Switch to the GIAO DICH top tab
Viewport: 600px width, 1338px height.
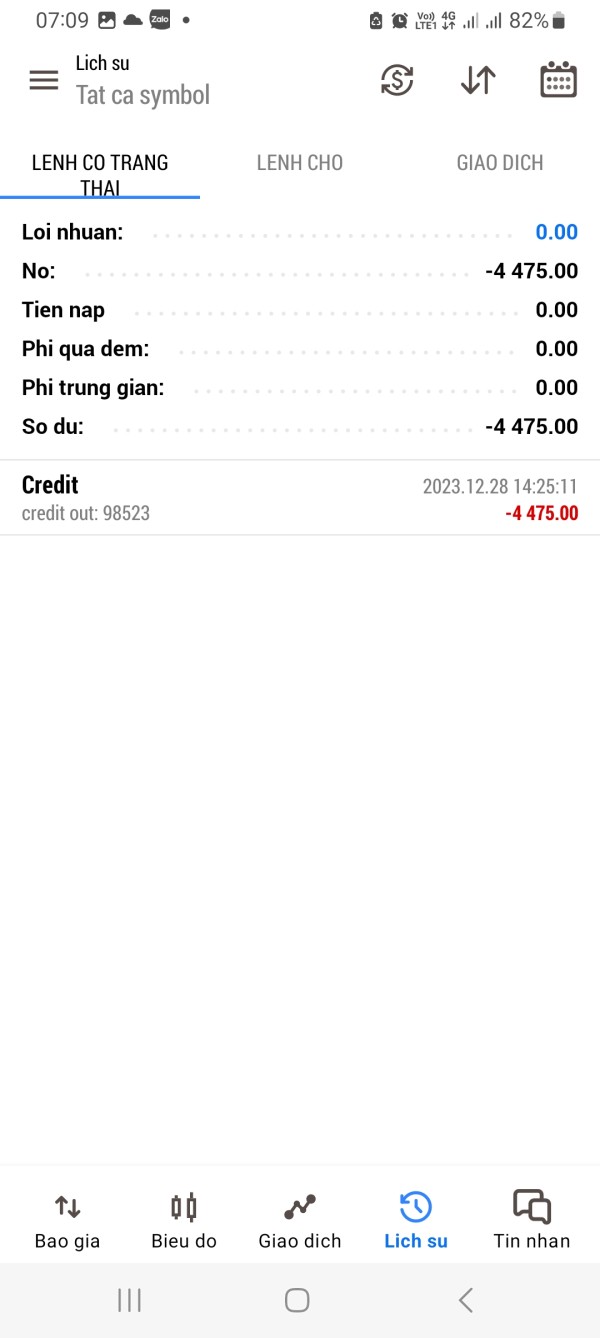coord(500,163)
